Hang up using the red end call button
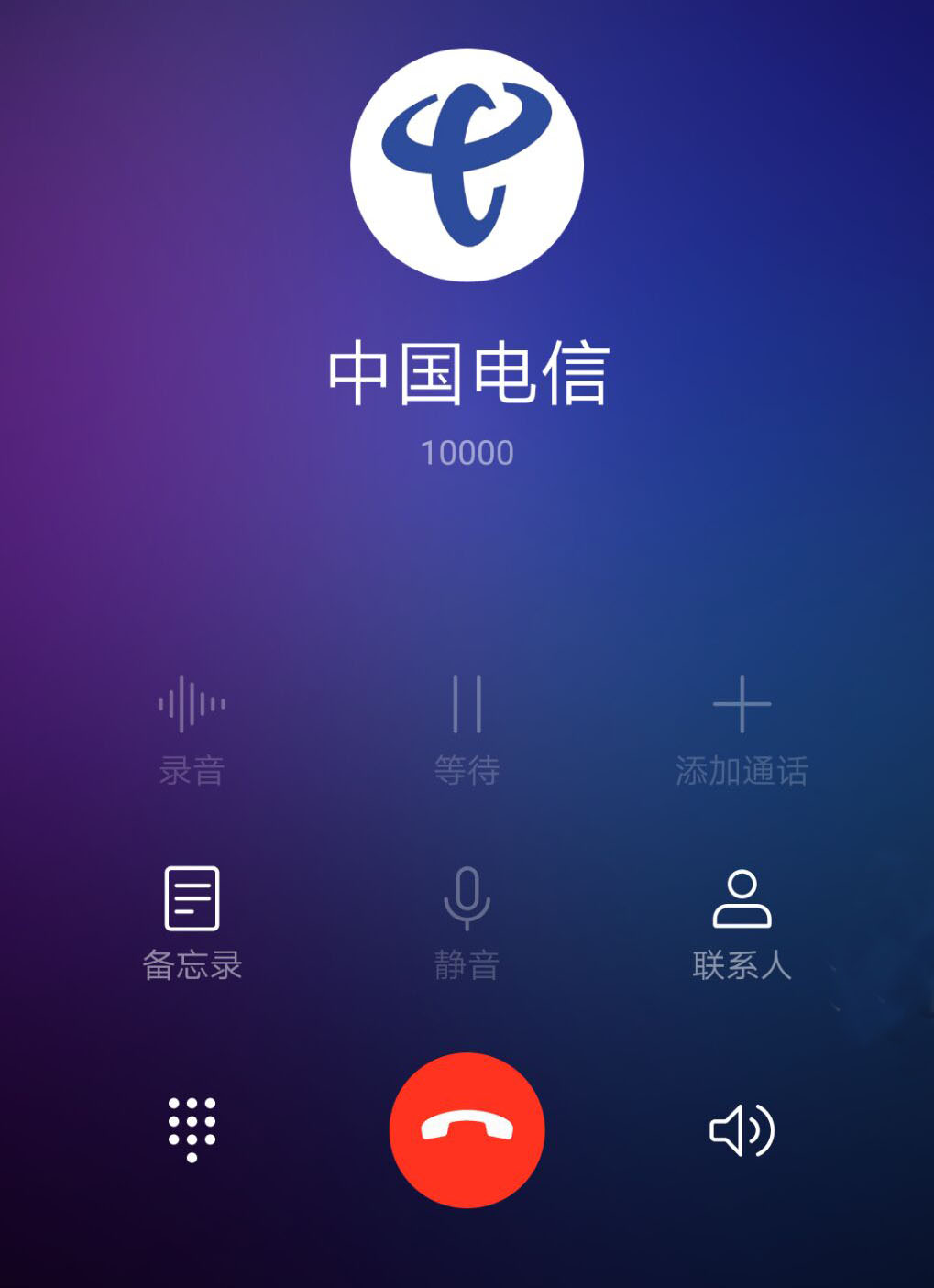This screenshot has height=1288, width=934. pyautogui.click(x=467, y=1130)
